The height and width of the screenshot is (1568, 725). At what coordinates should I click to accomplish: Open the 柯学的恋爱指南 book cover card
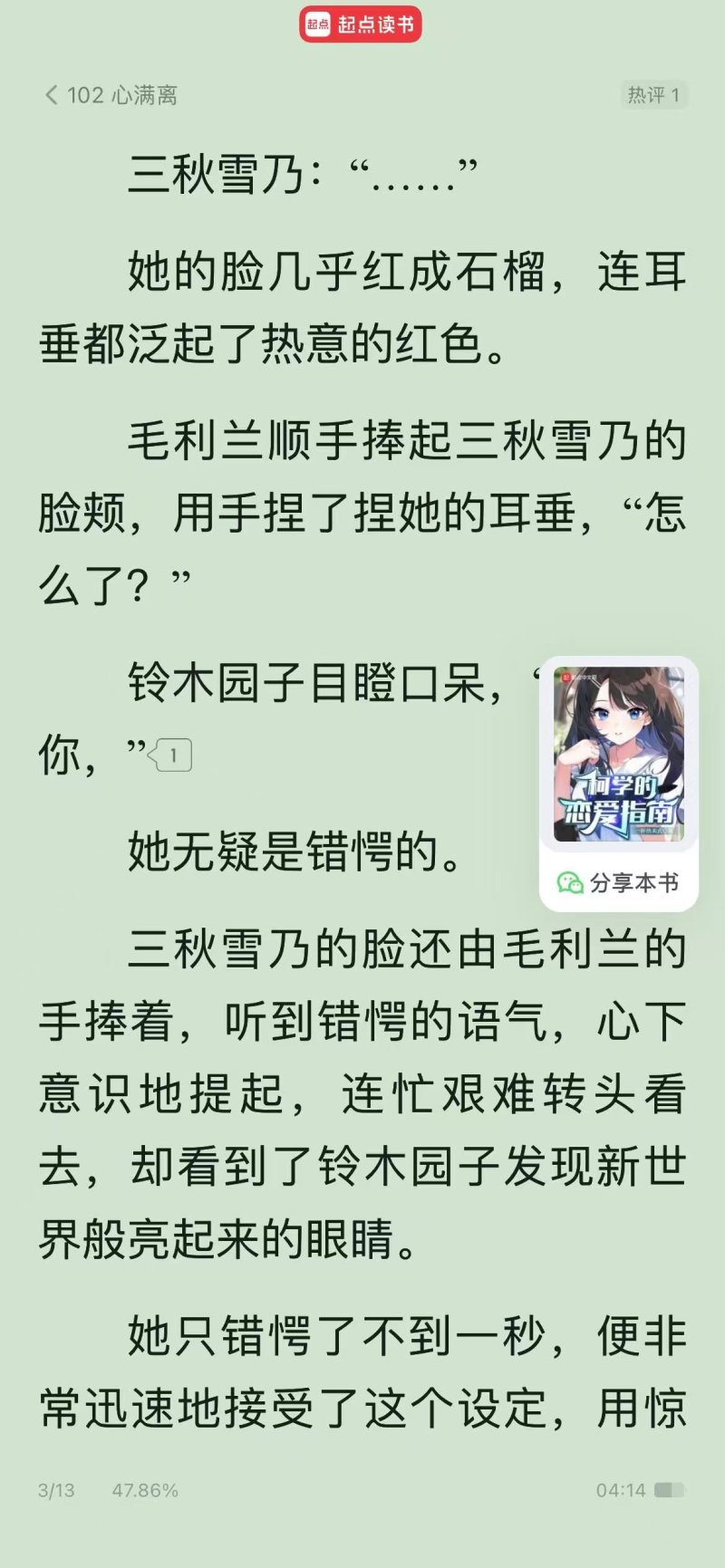(619, 755)
